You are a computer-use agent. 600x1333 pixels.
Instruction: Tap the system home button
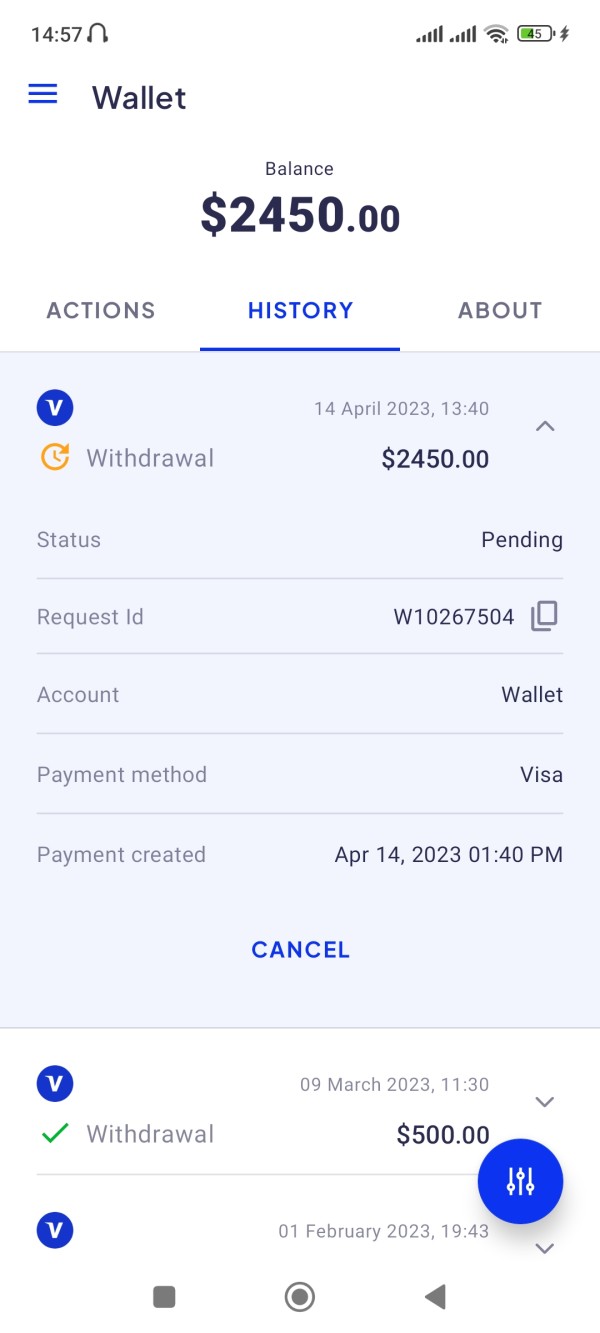300,1297
